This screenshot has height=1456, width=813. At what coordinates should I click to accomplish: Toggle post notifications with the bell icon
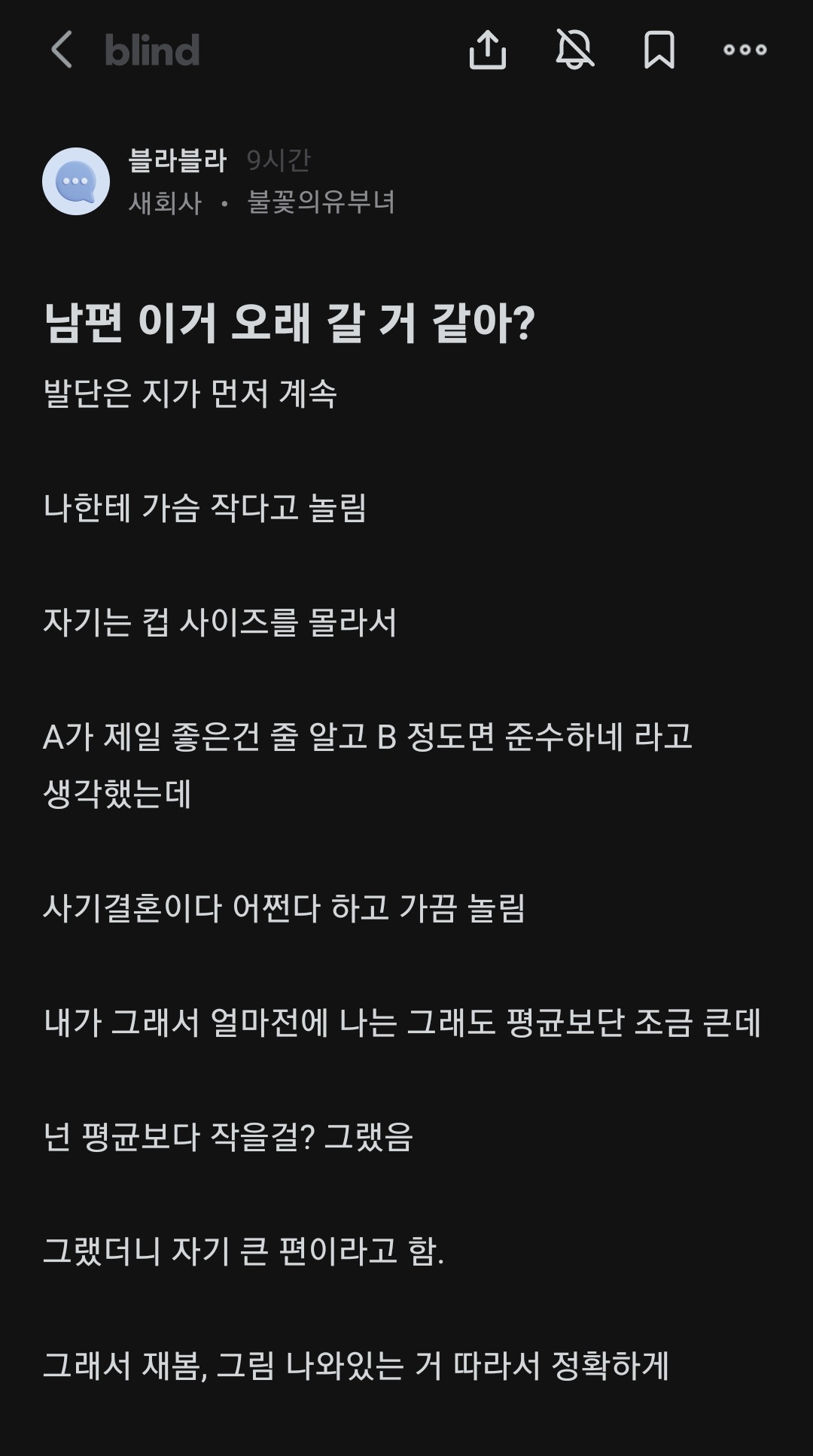pos(574,50)
